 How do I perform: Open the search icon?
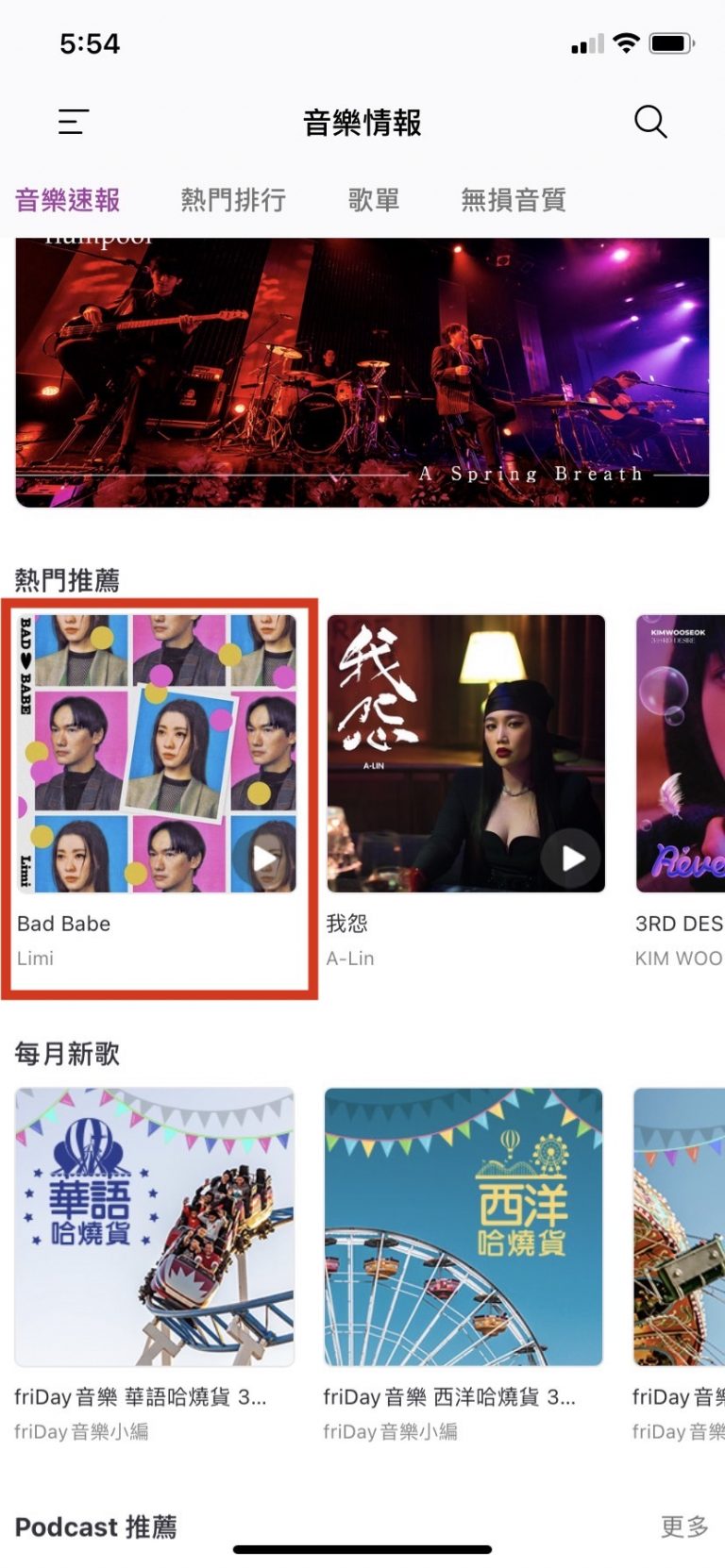coord(650,122)
